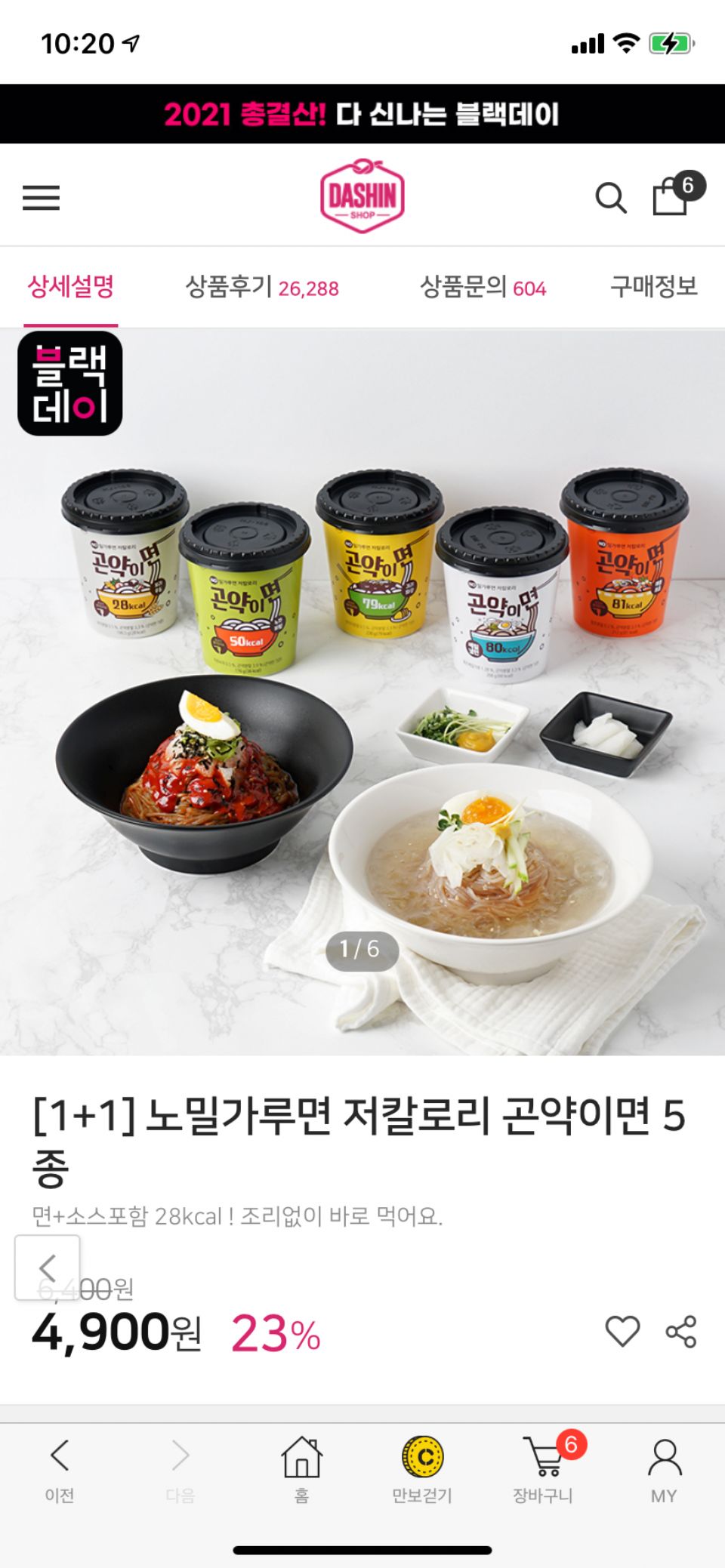The height and width of the screenshot is (1568, 725).
Task: Switch to the 구매정보 tab
Action: [x=653, y=287]
